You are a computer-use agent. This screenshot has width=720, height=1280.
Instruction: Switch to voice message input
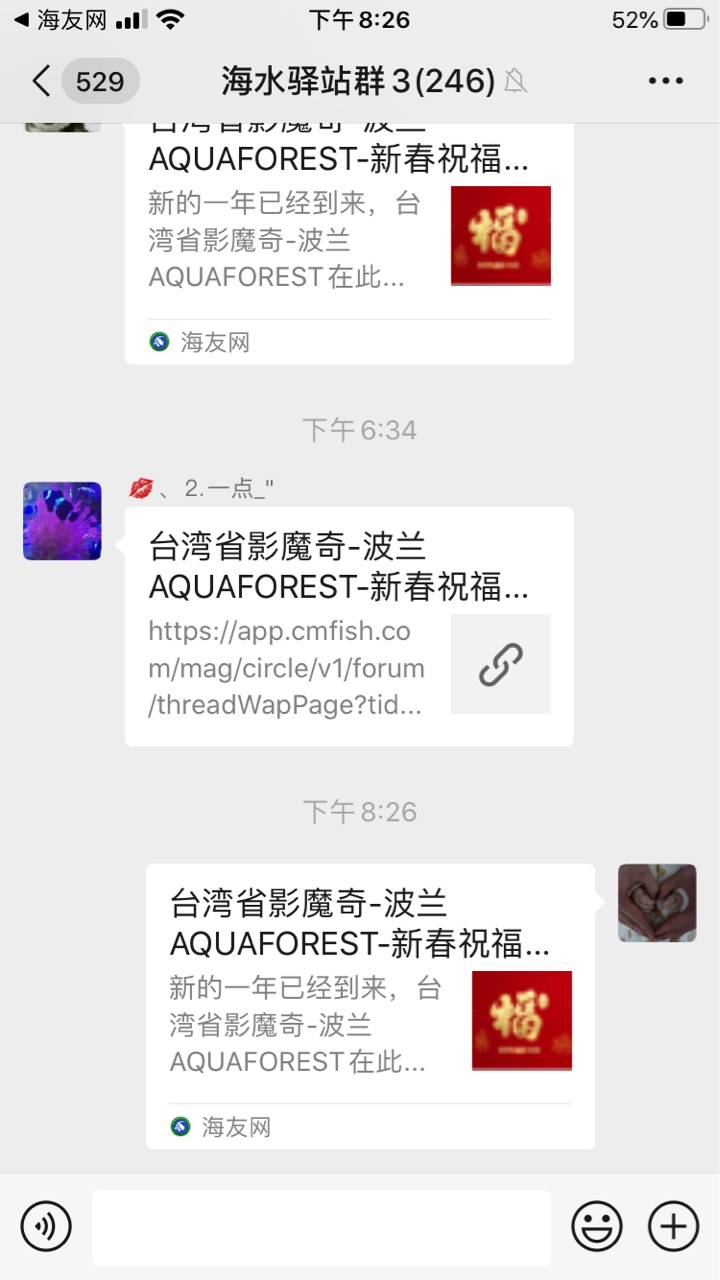click(46, 1226)
